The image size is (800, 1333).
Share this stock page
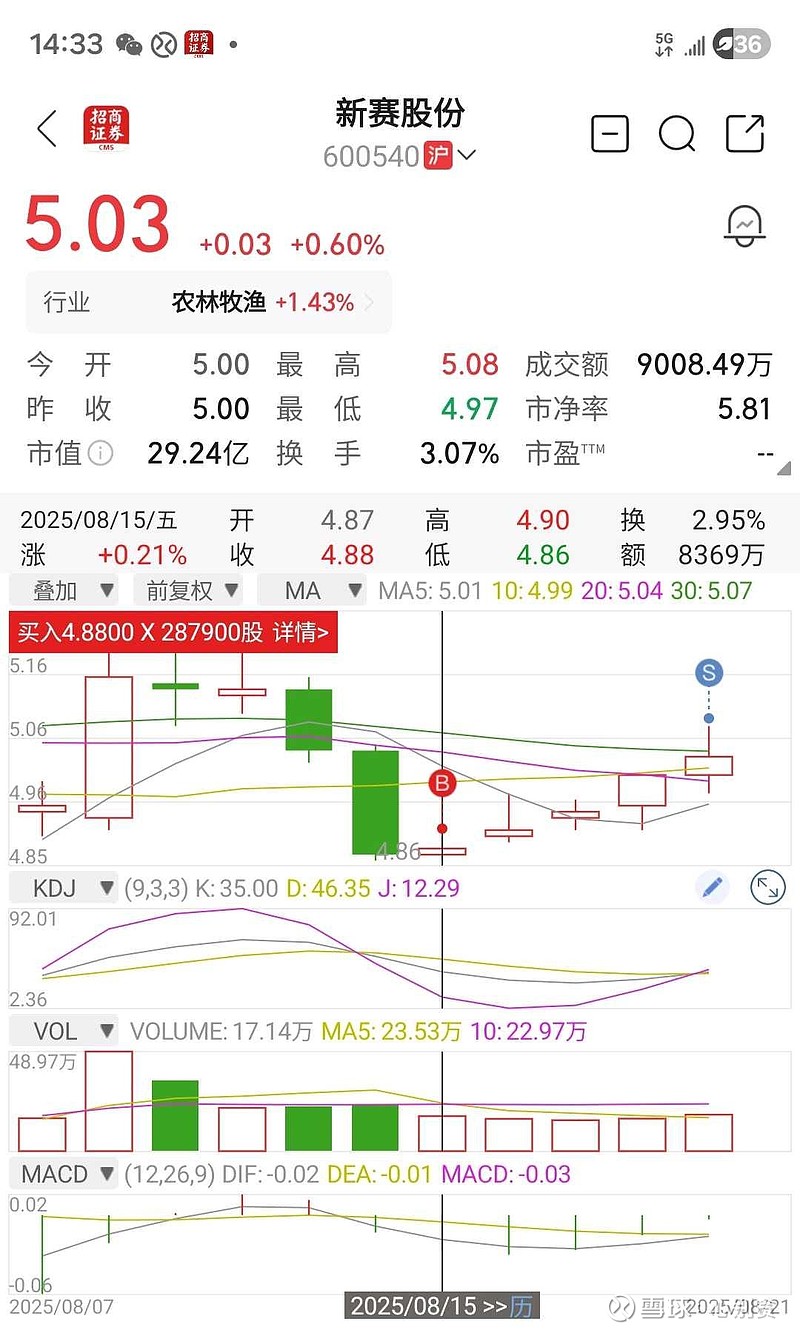pos(745,133)
